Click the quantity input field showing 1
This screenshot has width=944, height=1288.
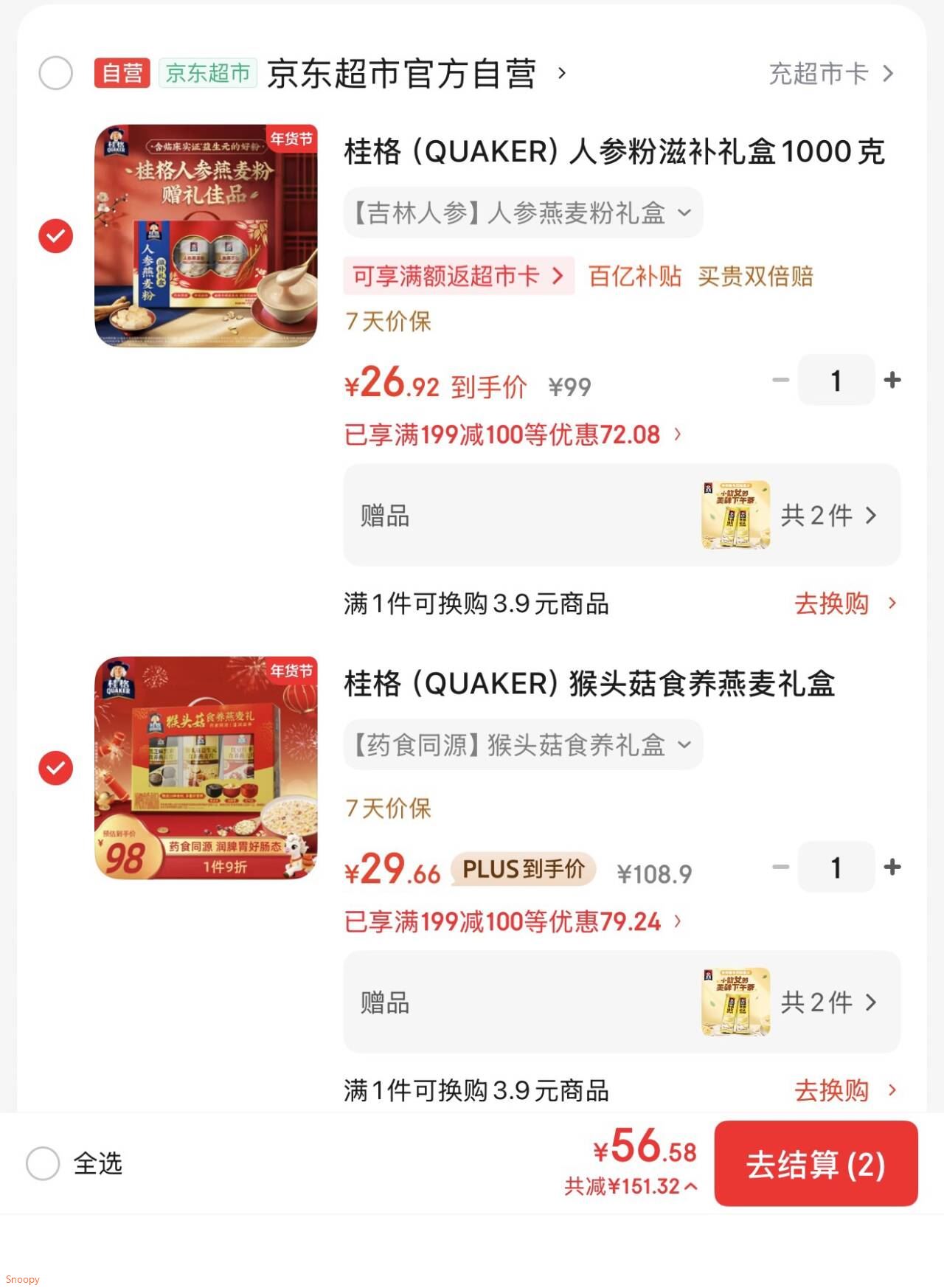[x=836, y=379]
